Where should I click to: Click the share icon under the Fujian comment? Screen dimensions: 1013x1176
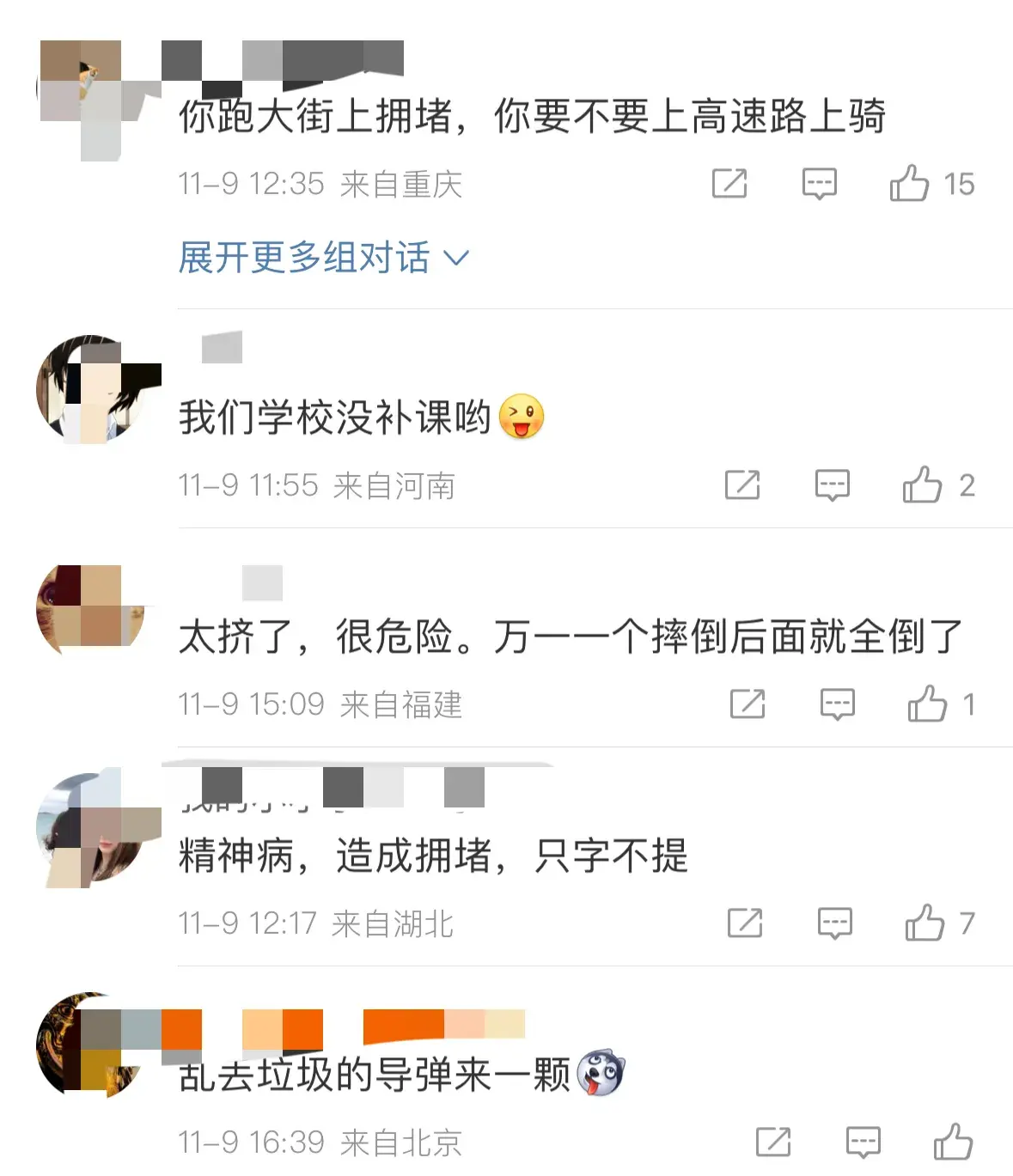coord(748,704)
